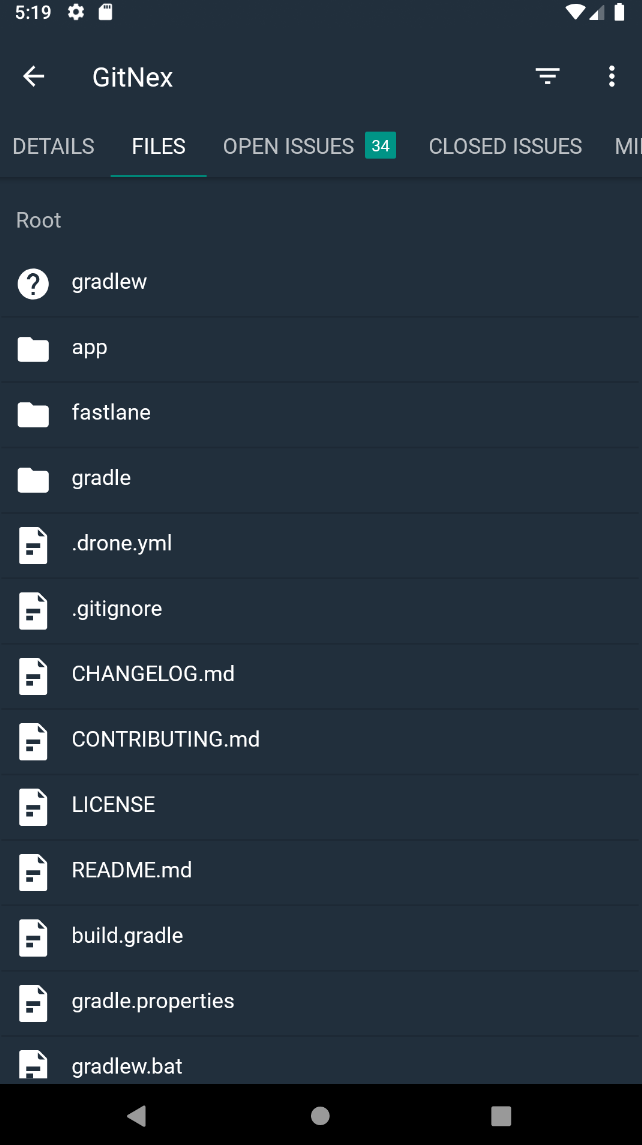Open the .drone.yml file

point(122,544)
